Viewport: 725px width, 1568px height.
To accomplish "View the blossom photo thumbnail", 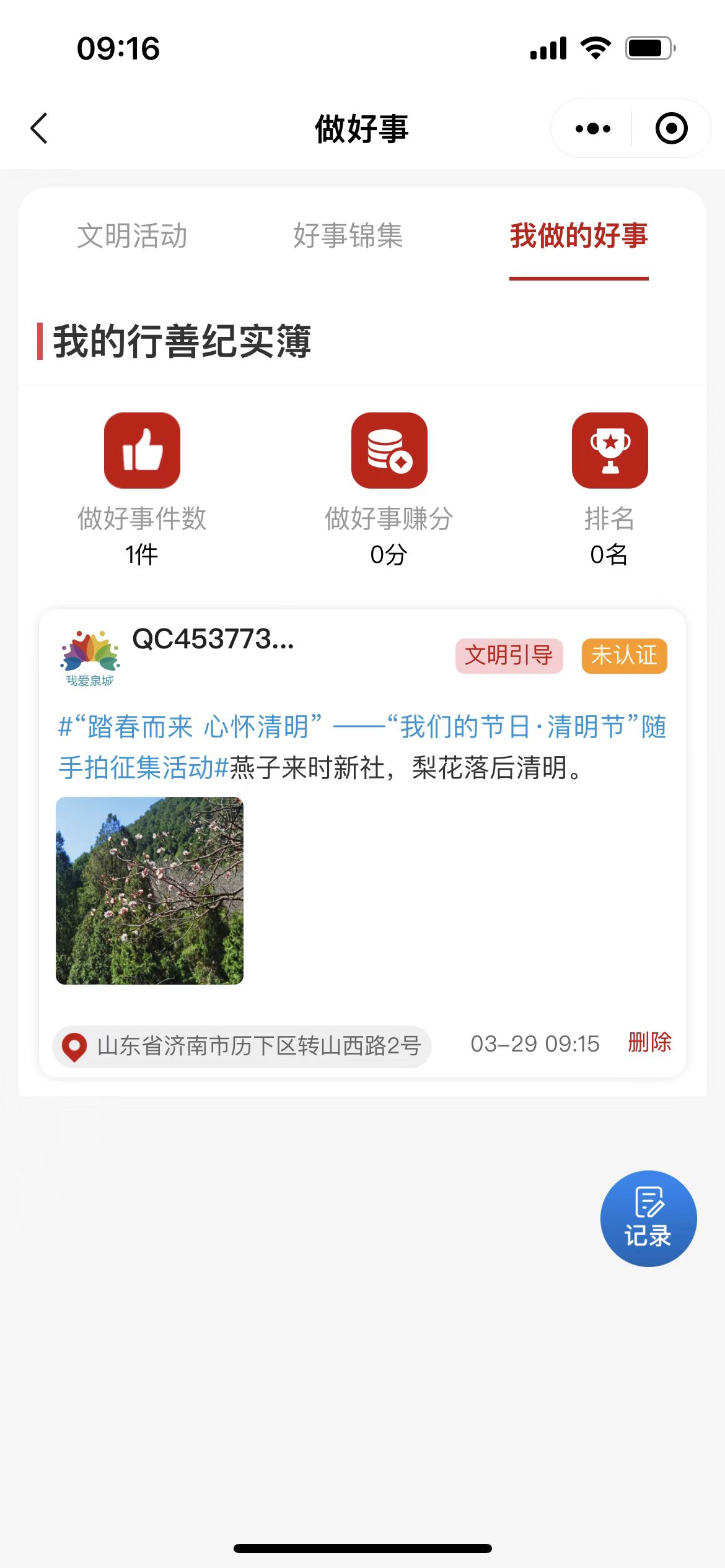I will (x=150, y=893).
